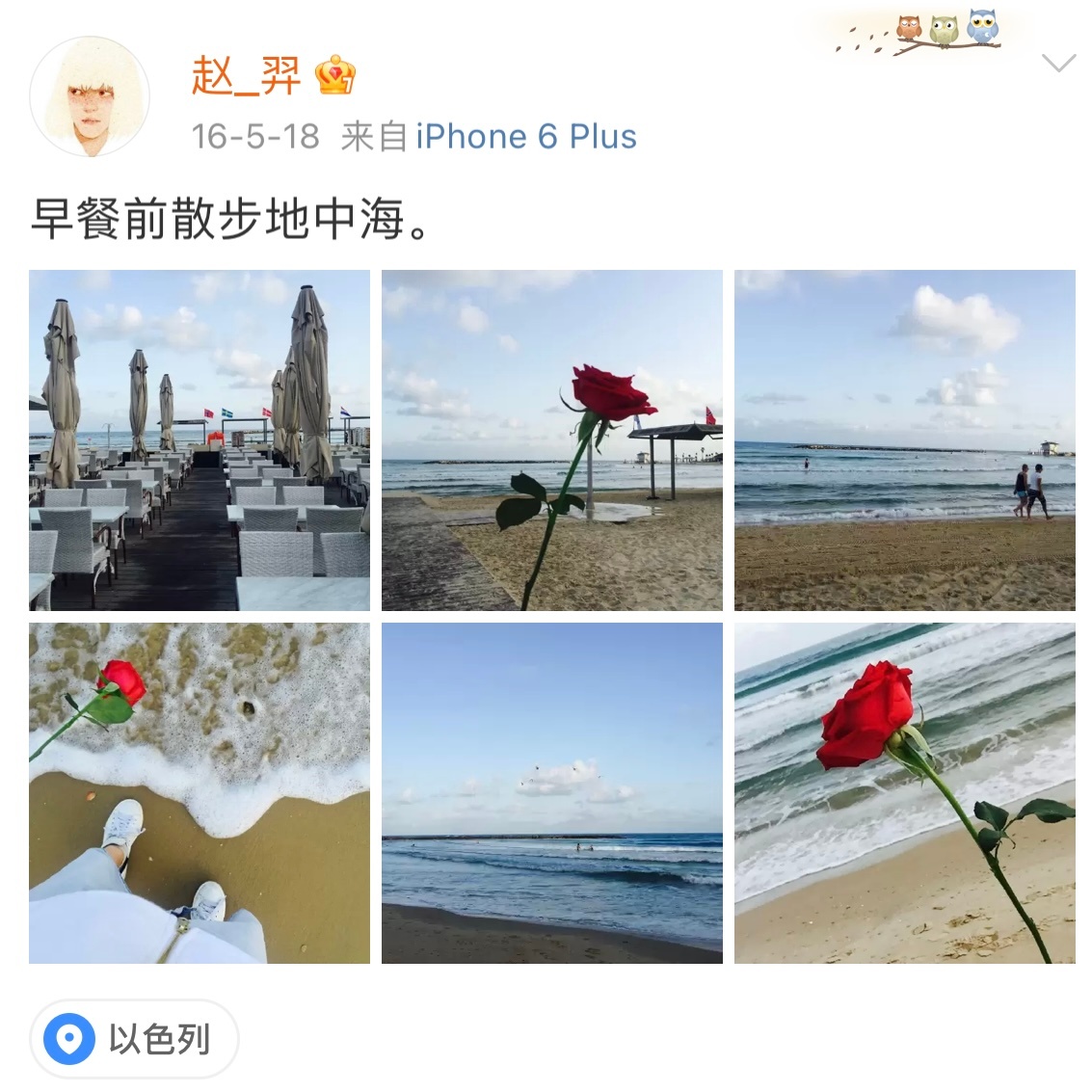The width and height of the screenshot is (1092, 1092).
Task: Expand the post options chevron
Action: pyautogui.click(x=1058, y=64)
